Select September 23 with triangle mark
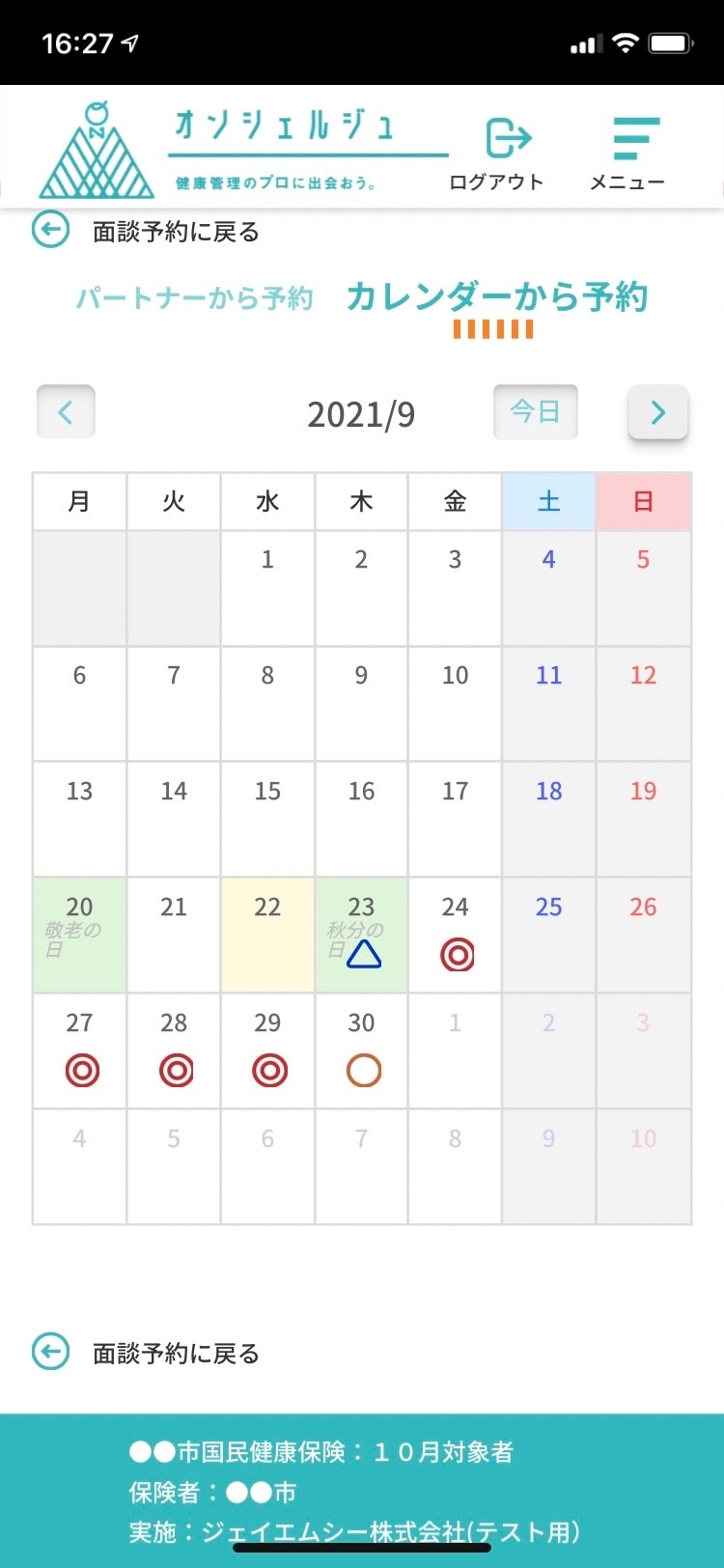This screenshot has width=724, height=1568. click(x=362, y=935)
